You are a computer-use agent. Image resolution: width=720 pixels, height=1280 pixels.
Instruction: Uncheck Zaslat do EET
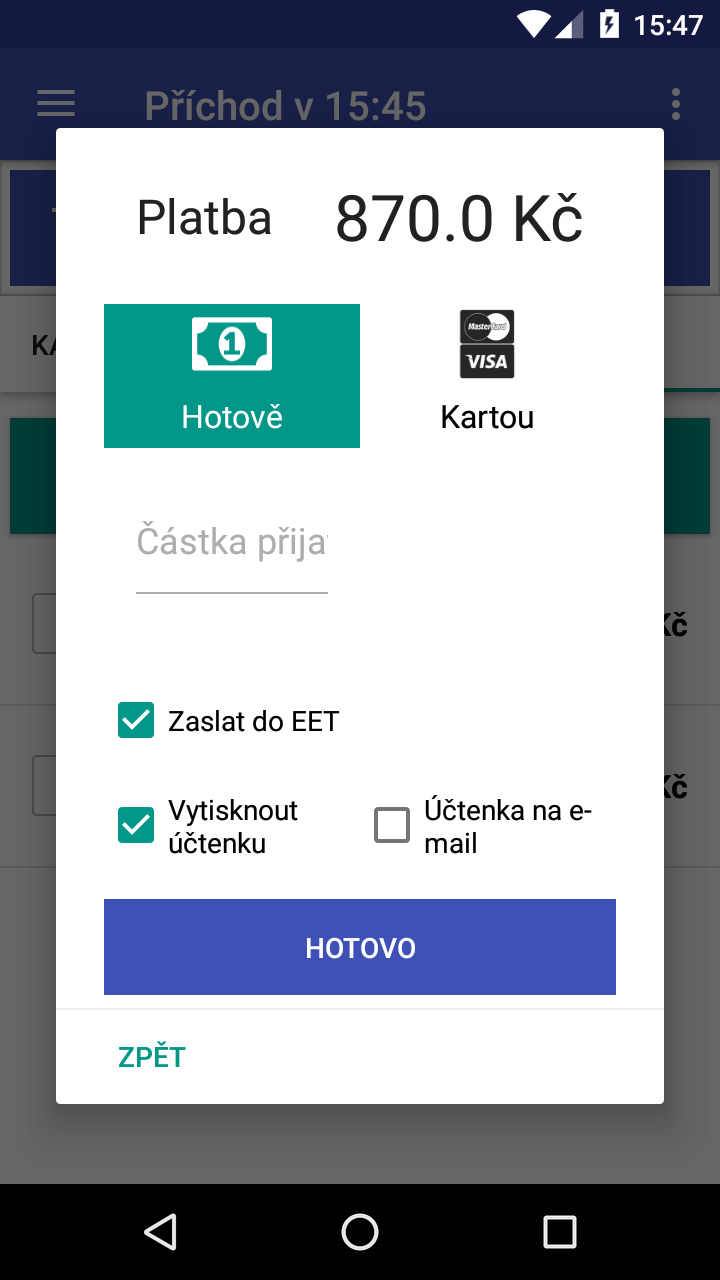click(x=136, y=720)
